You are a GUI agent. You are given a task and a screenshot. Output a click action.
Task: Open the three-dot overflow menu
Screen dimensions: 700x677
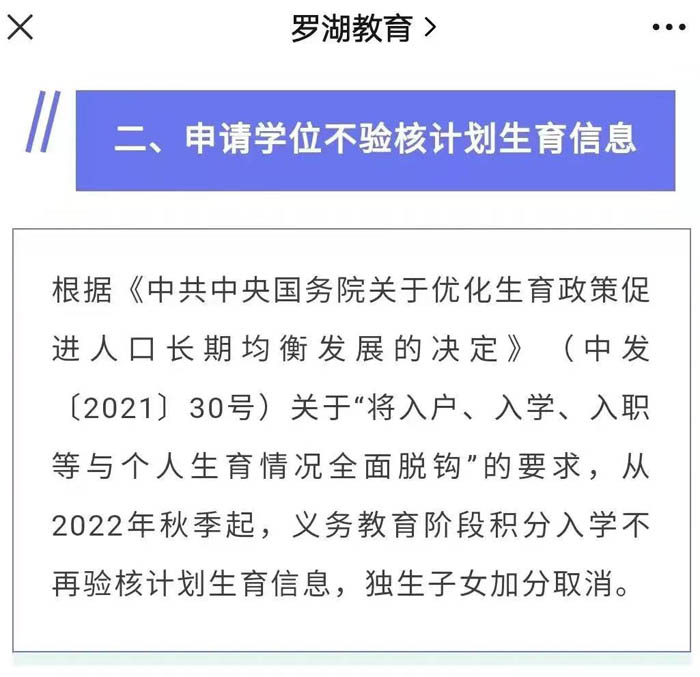coord(669,28)
